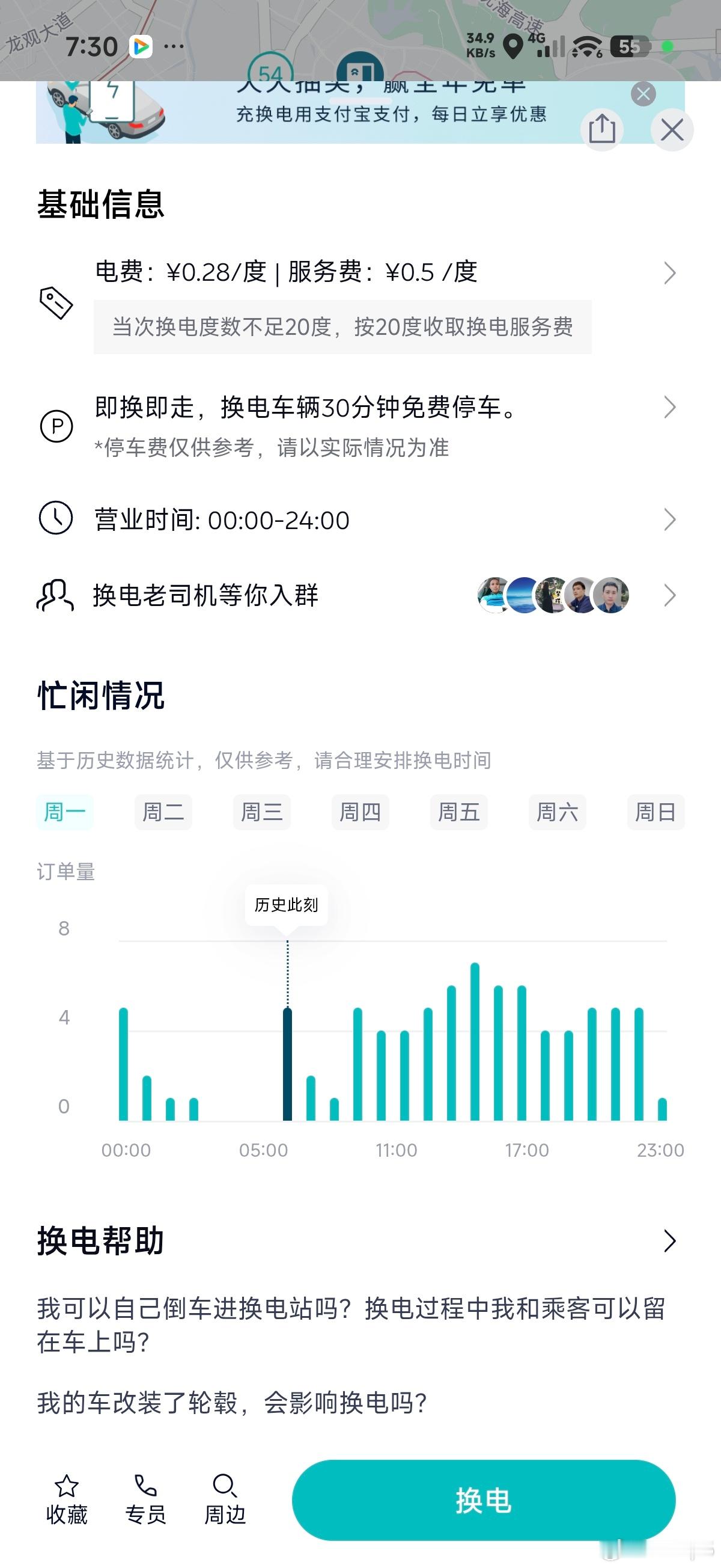
Task: Click the 历史此刻 marker on the chart
Action: (x=287, y=906)
